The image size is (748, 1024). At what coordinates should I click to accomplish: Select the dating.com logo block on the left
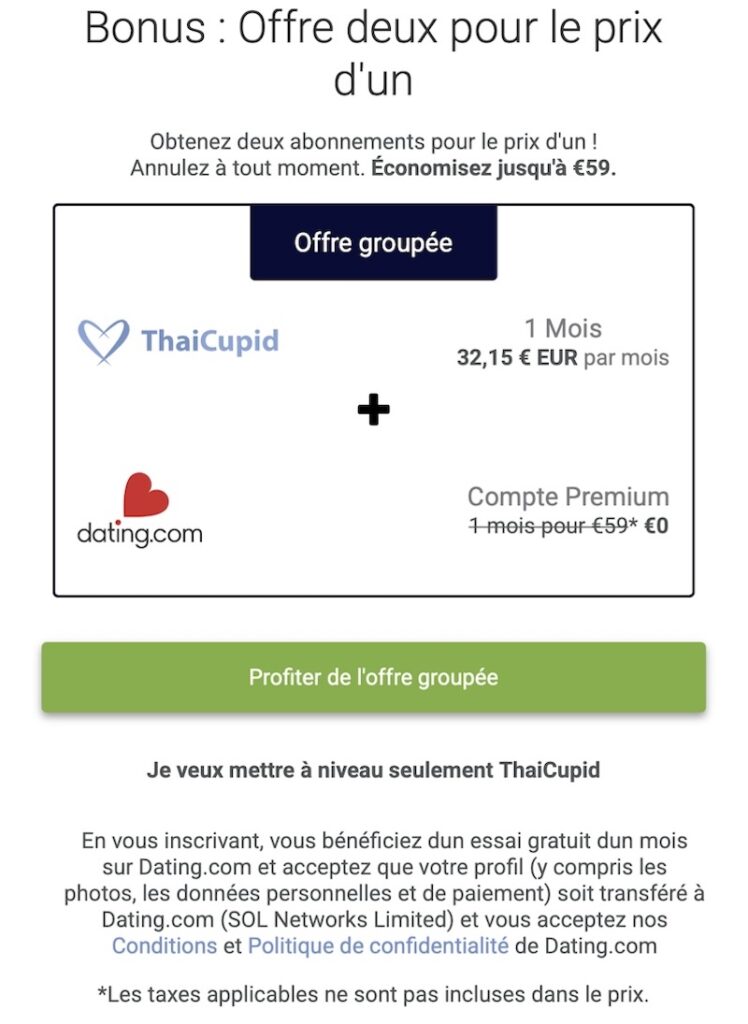click(141, 510)
